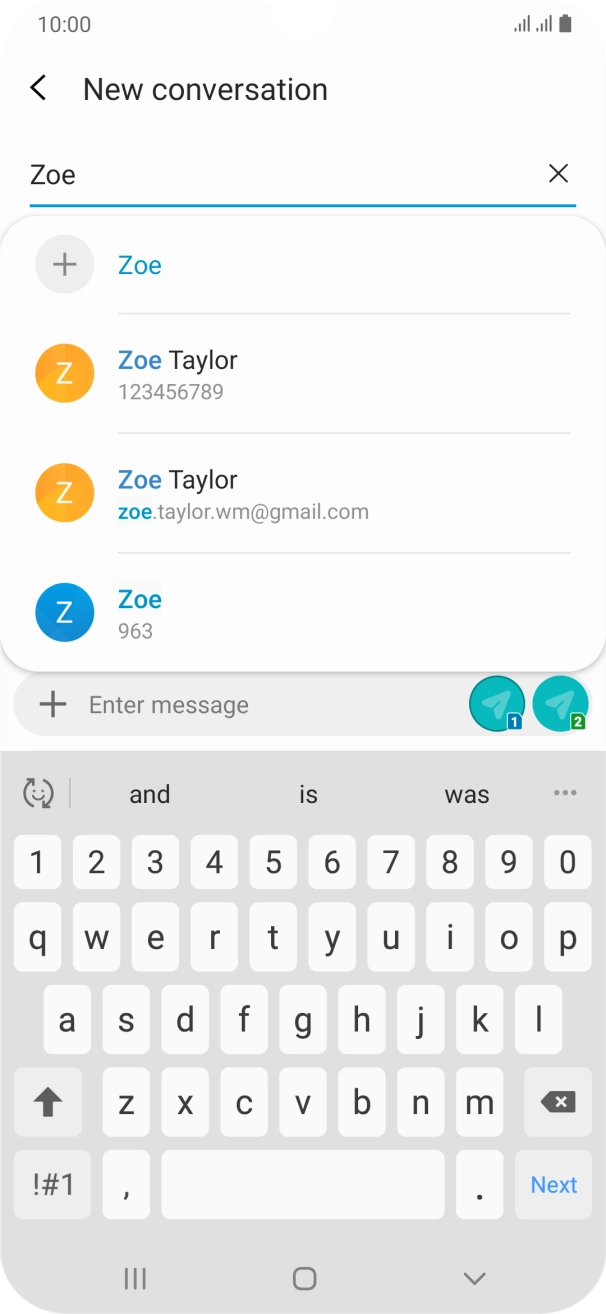
Task: Send message using SIM 2
Action: click(x=560, y=705)
